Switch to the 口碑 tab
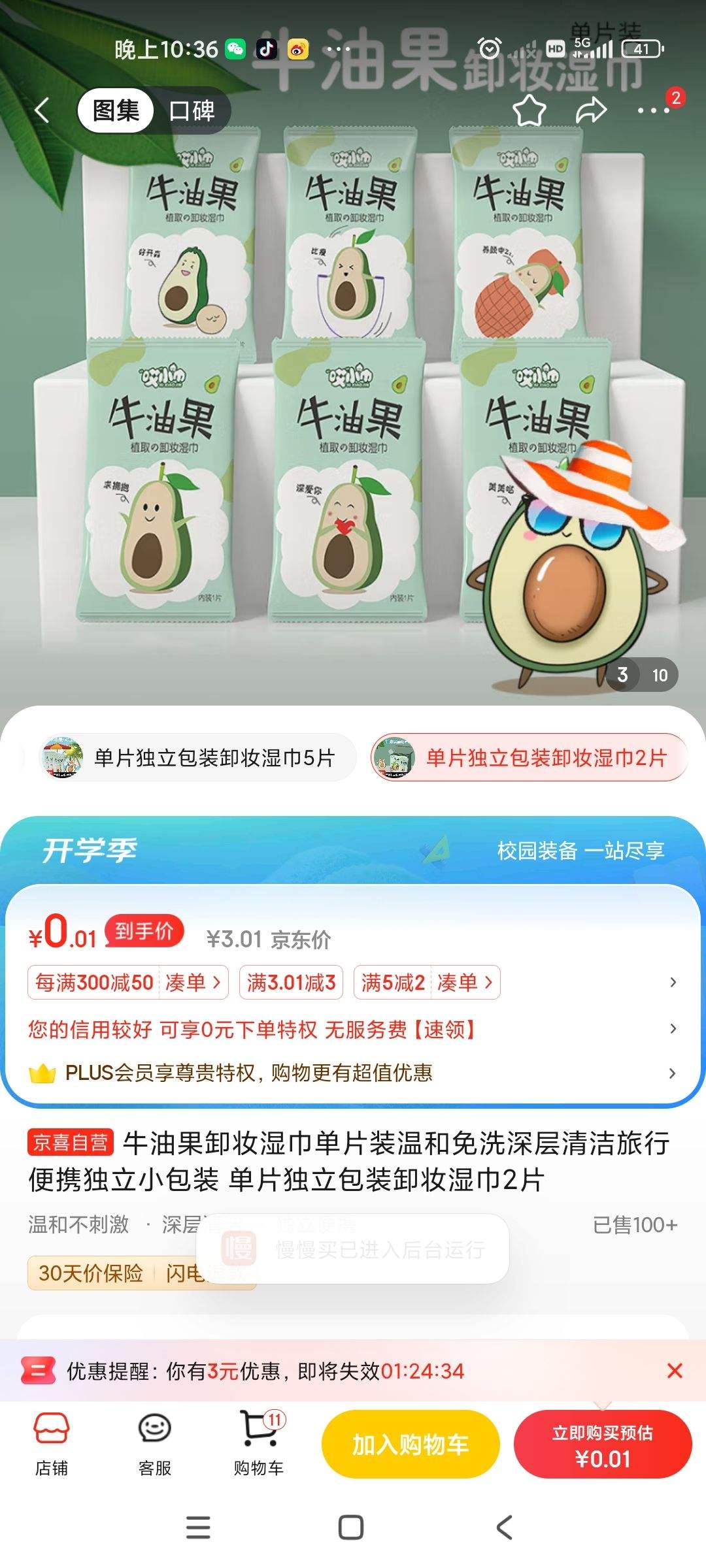The width and height of the screenshot is (706, 1568). point(192,110)
